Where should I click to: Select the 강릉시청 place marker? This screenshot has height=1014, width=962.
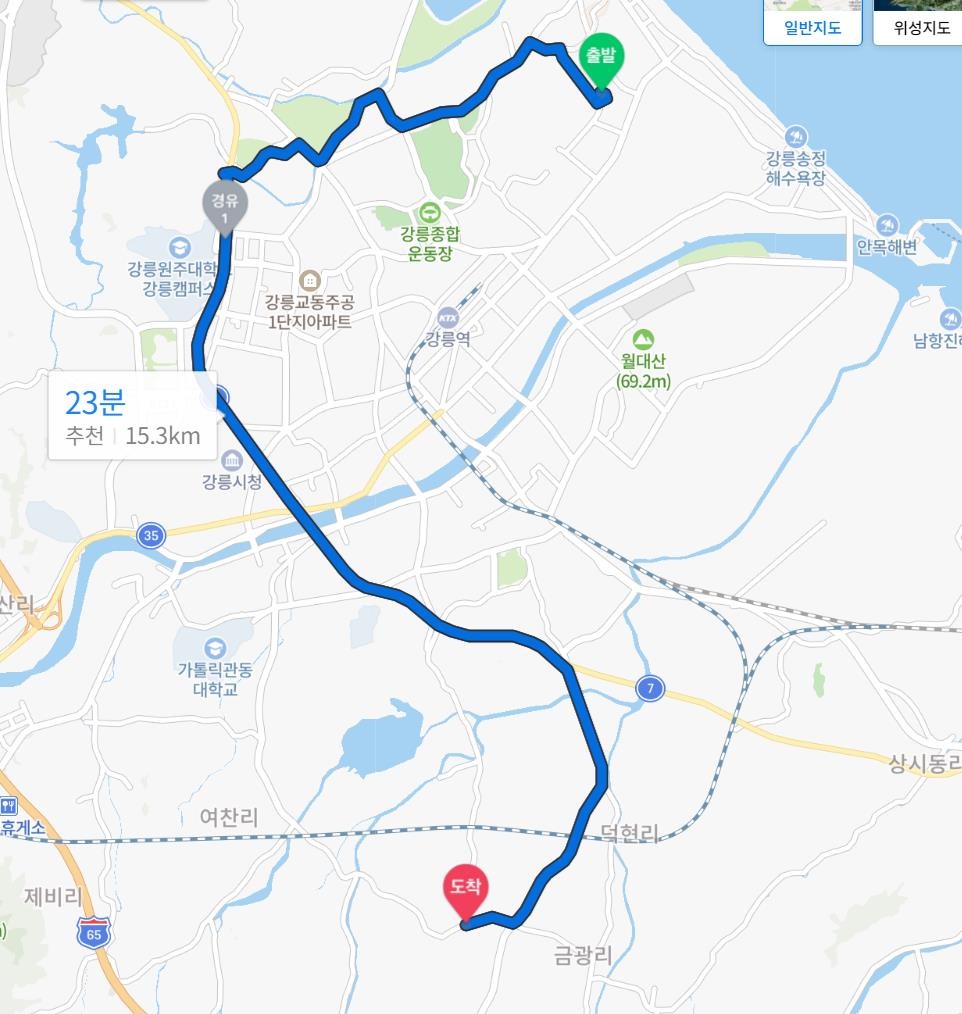pos(232,461)
